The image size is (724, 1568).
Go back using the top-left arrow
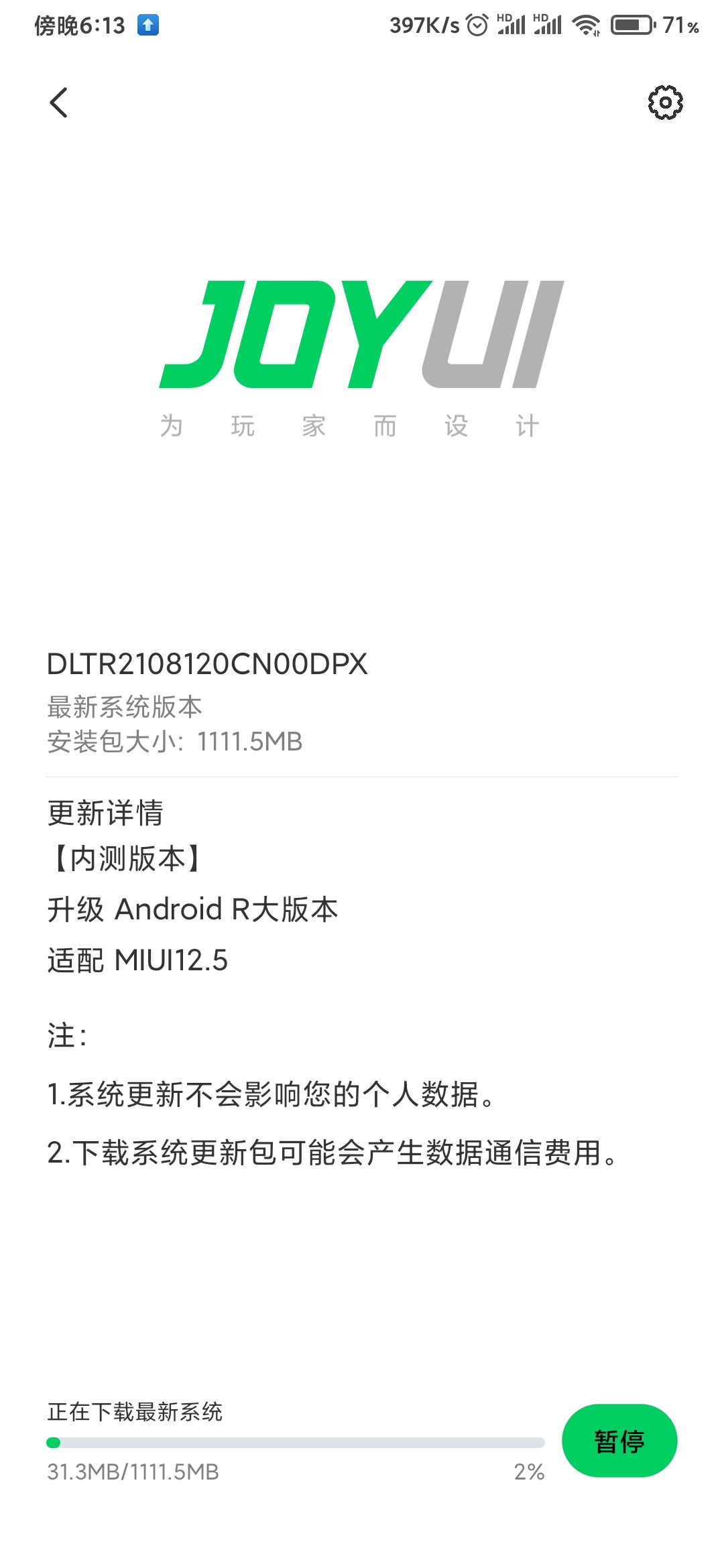pos(59,103)
